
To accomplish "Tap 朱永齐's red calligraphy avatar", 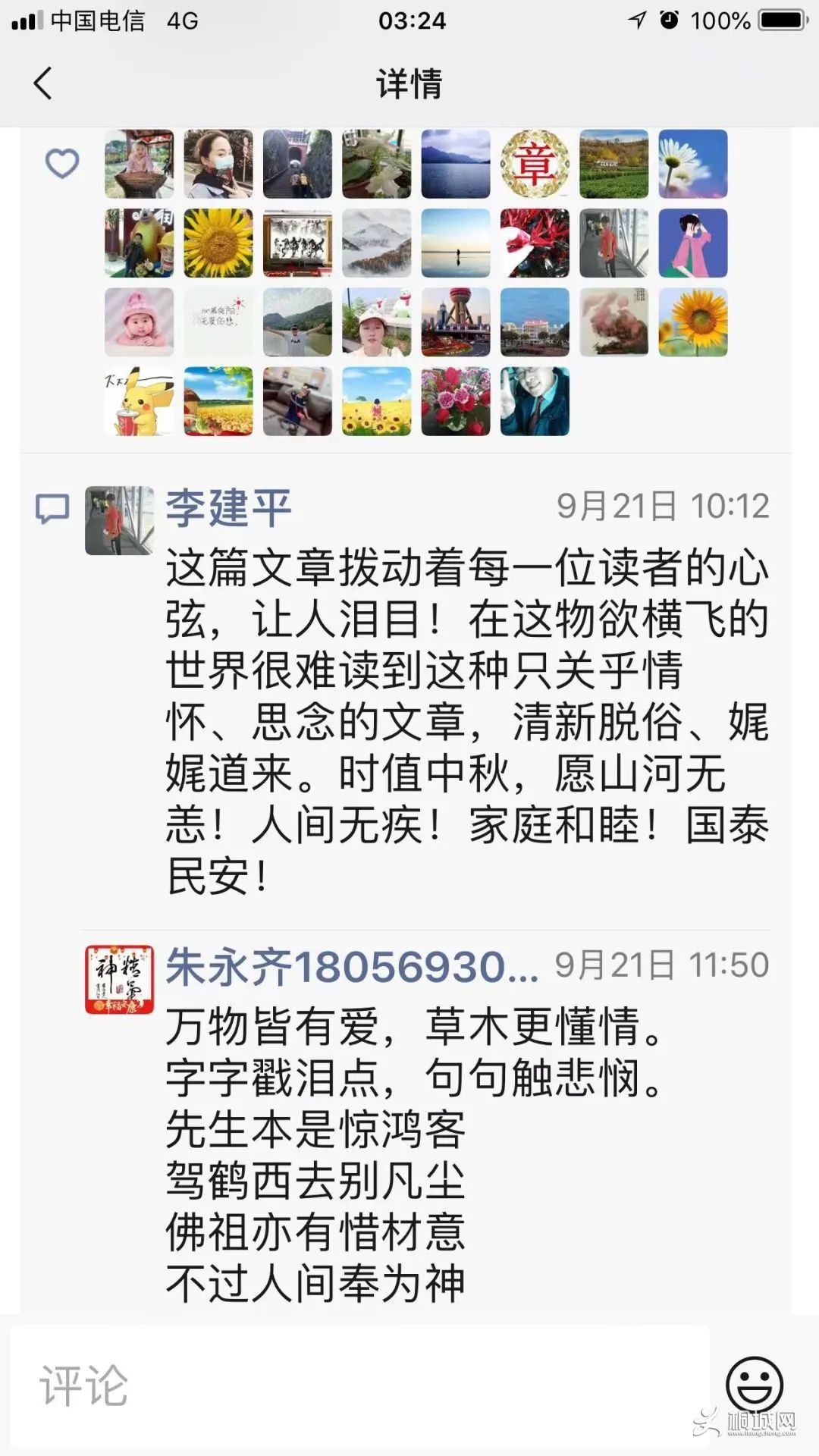I will (x=119, y=979).
